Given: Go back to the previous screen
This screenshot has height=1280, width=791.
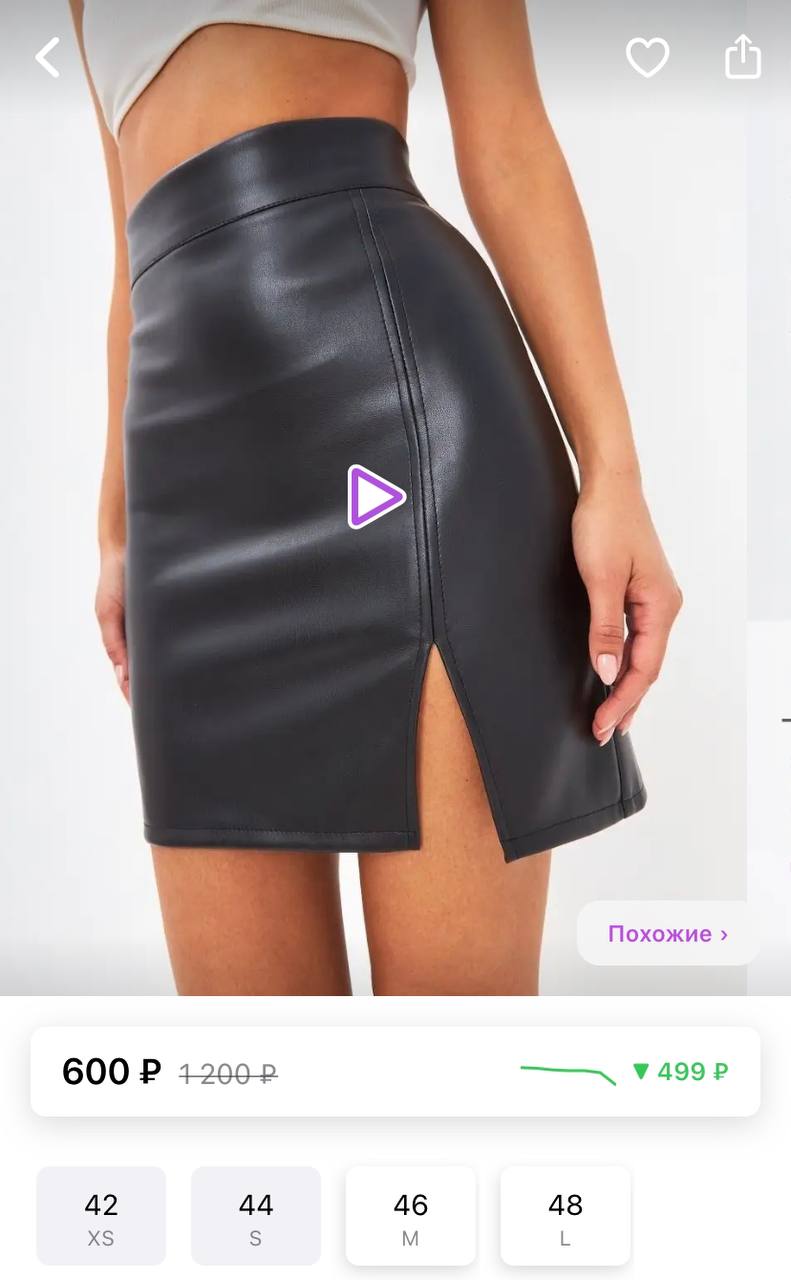Looking at the screenshot, I should coord(47,57).
